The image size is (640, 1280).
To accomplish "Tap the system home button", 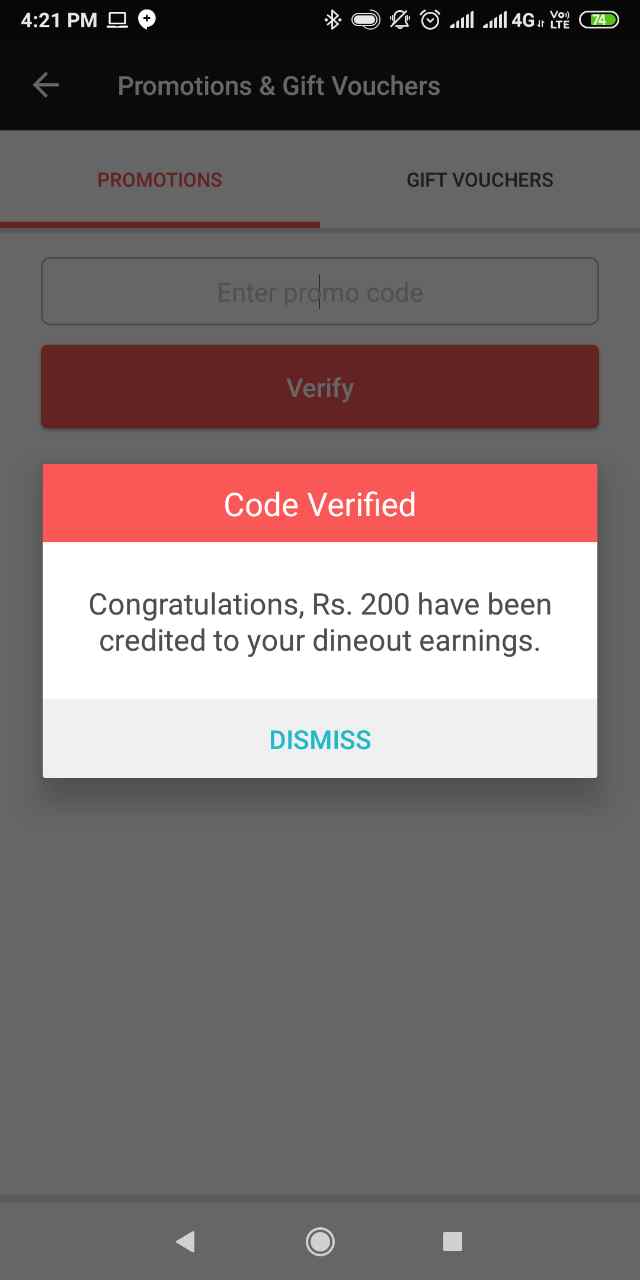I will click(320, 1242).
